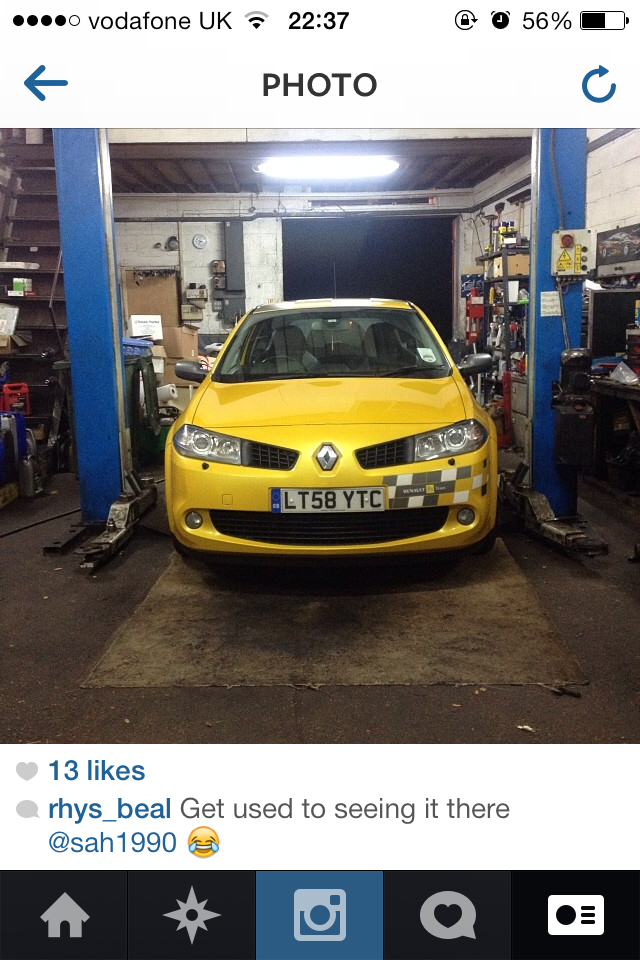
Task: Open the list of 13 likes
Action: [96, 771]
